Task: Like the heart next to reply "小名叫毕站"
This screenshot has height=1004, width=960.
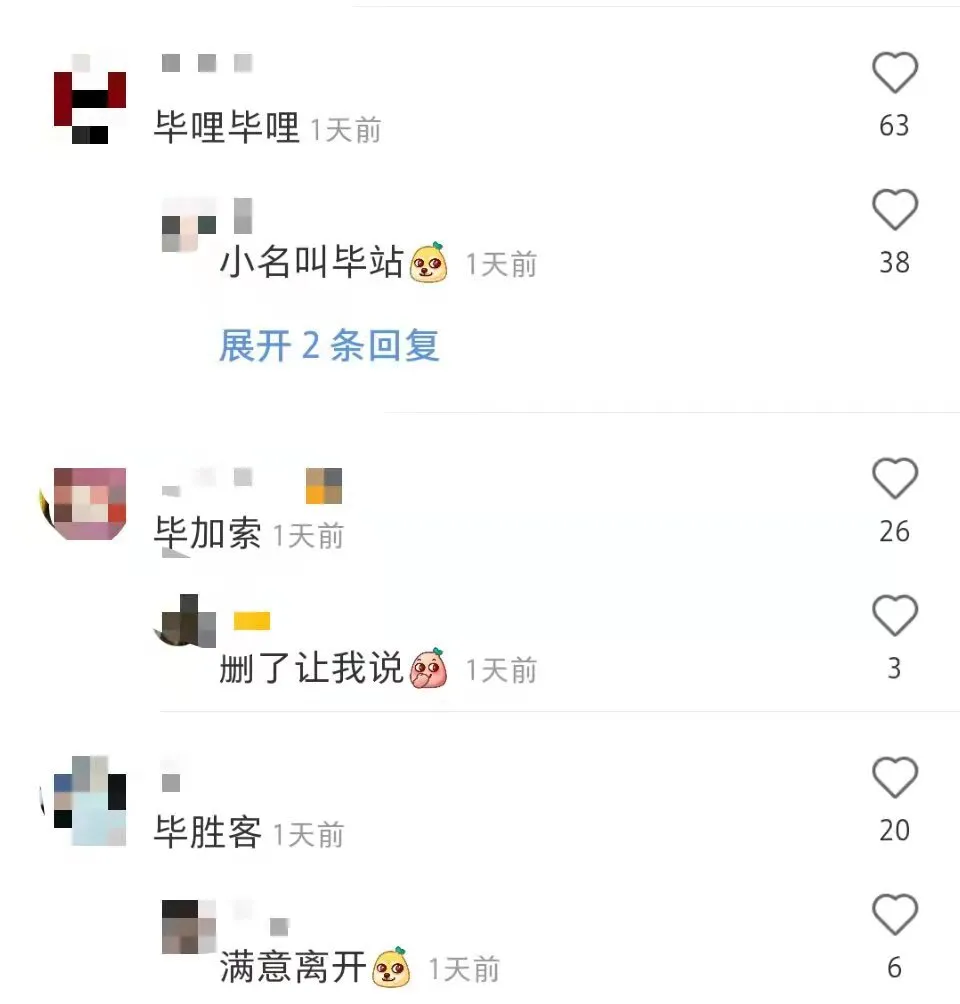Action: click(895, 210)
